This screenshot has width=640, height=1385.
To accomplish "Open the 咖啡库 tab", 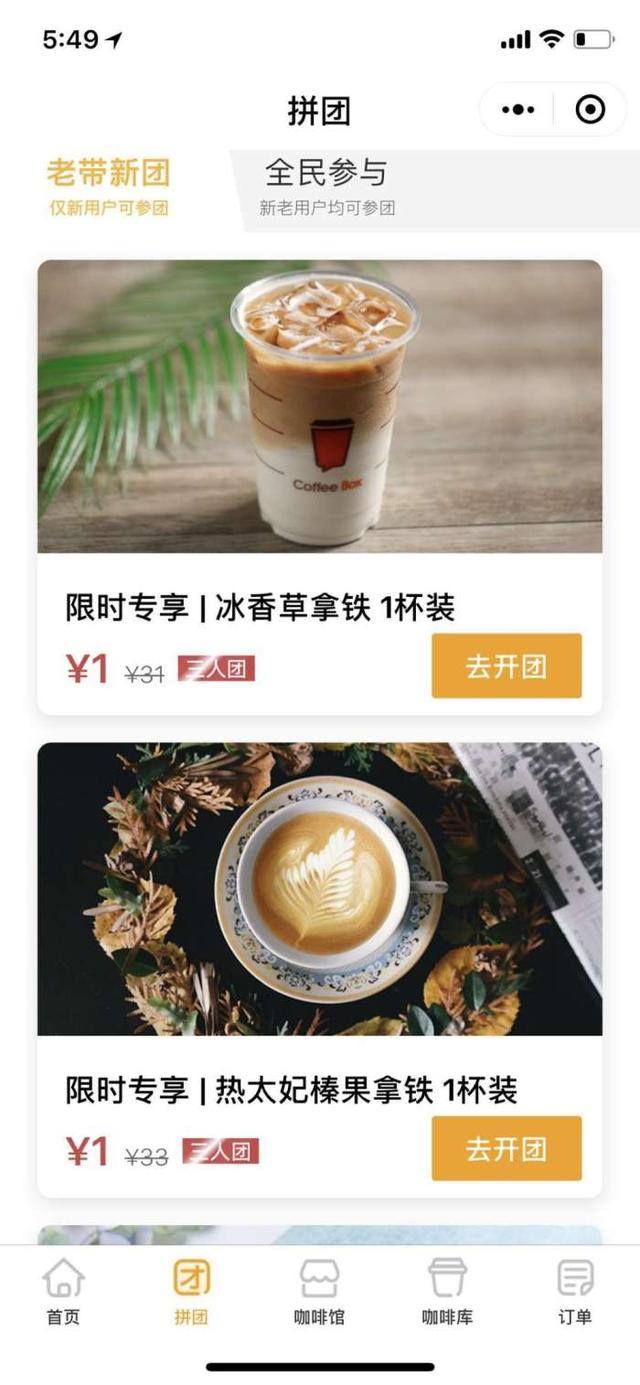I will 447,1290.
